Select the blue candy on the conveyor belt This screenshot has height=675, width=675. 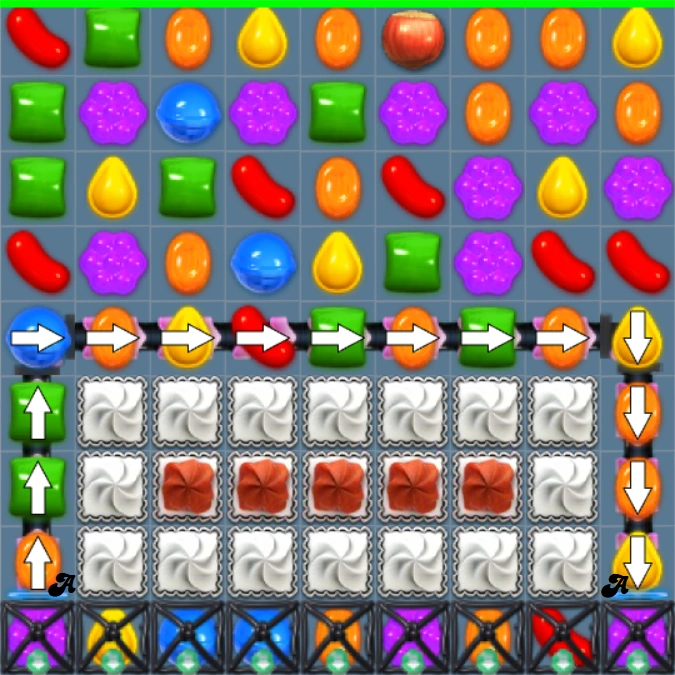point(37,339)
